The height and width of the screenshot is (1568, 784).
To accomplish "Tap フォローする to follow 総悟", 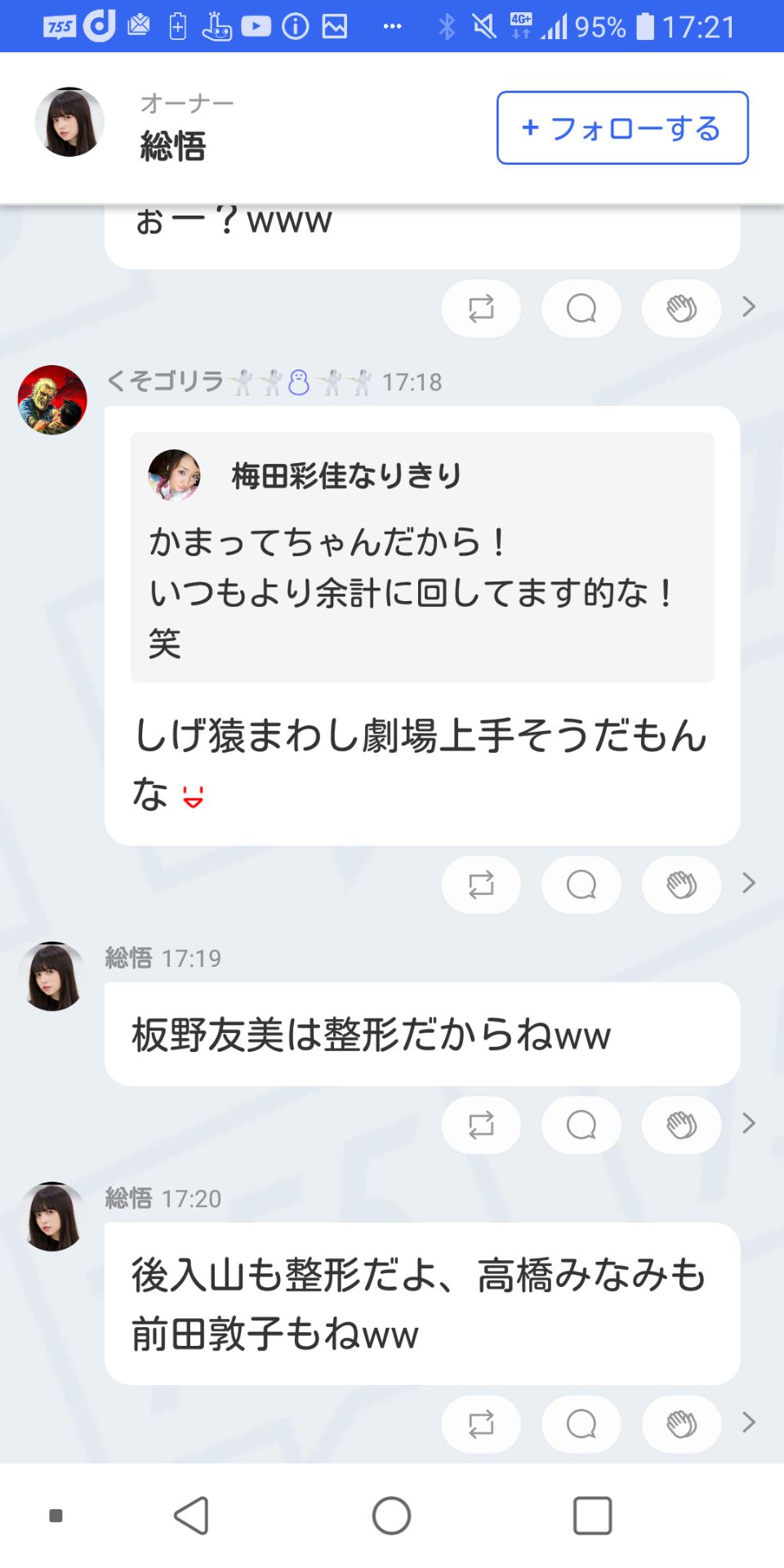I will [621, 127].
